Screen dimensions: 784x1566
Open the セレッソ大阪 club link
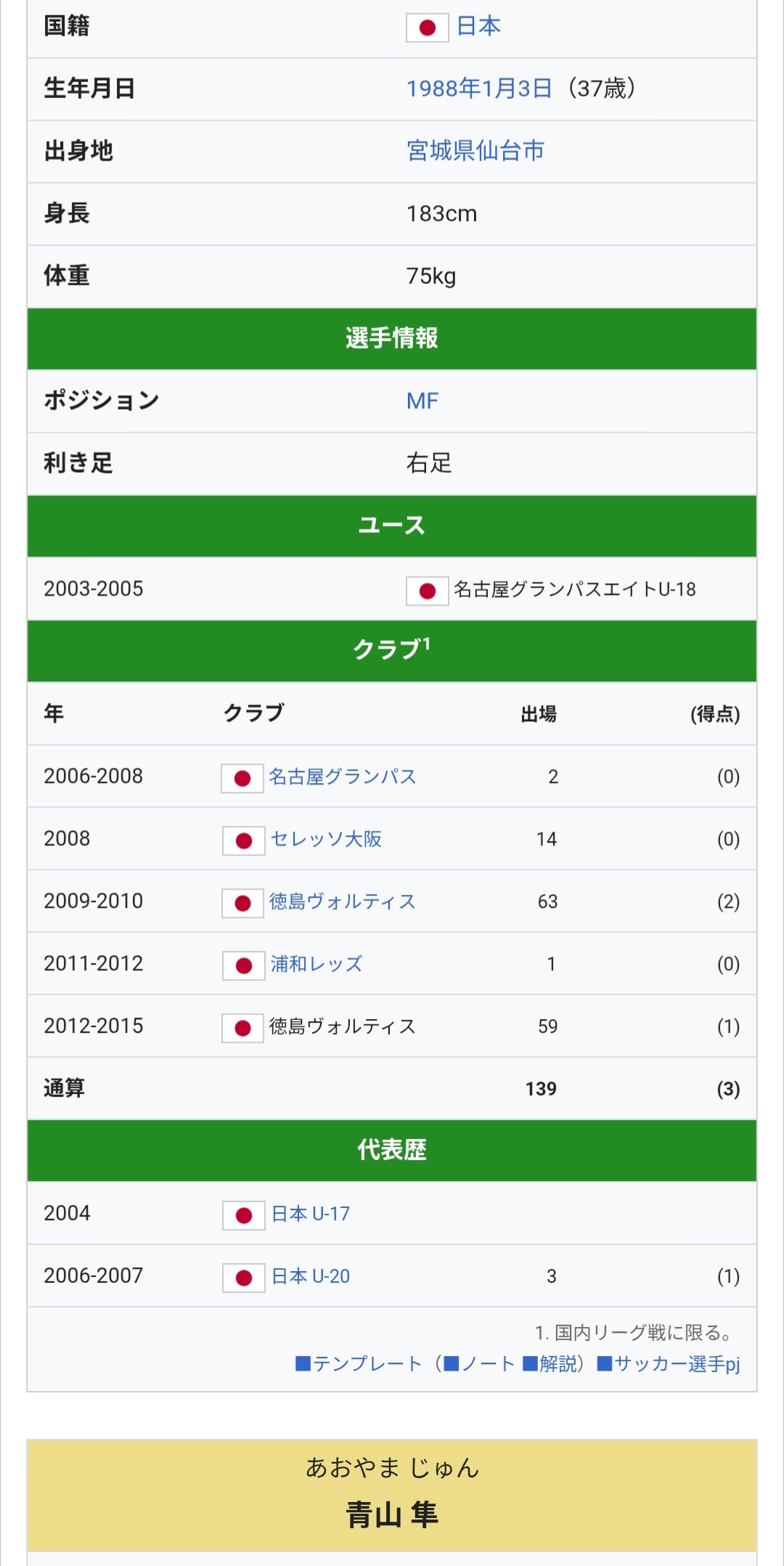[326, 839]
